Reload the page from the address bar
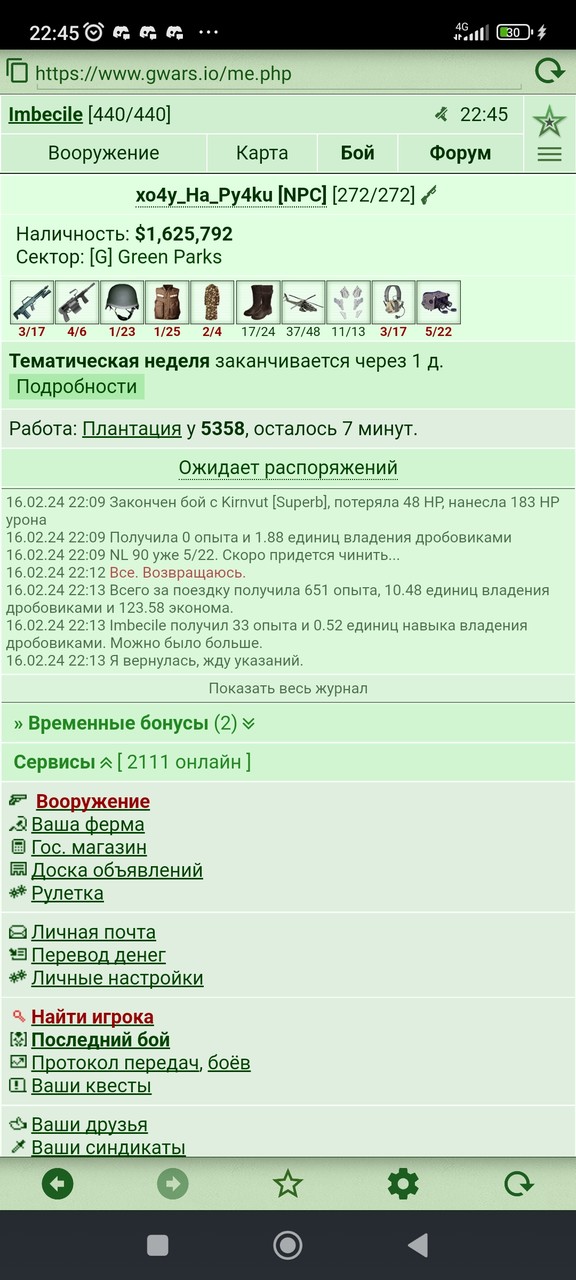 (x=549, y=71)
